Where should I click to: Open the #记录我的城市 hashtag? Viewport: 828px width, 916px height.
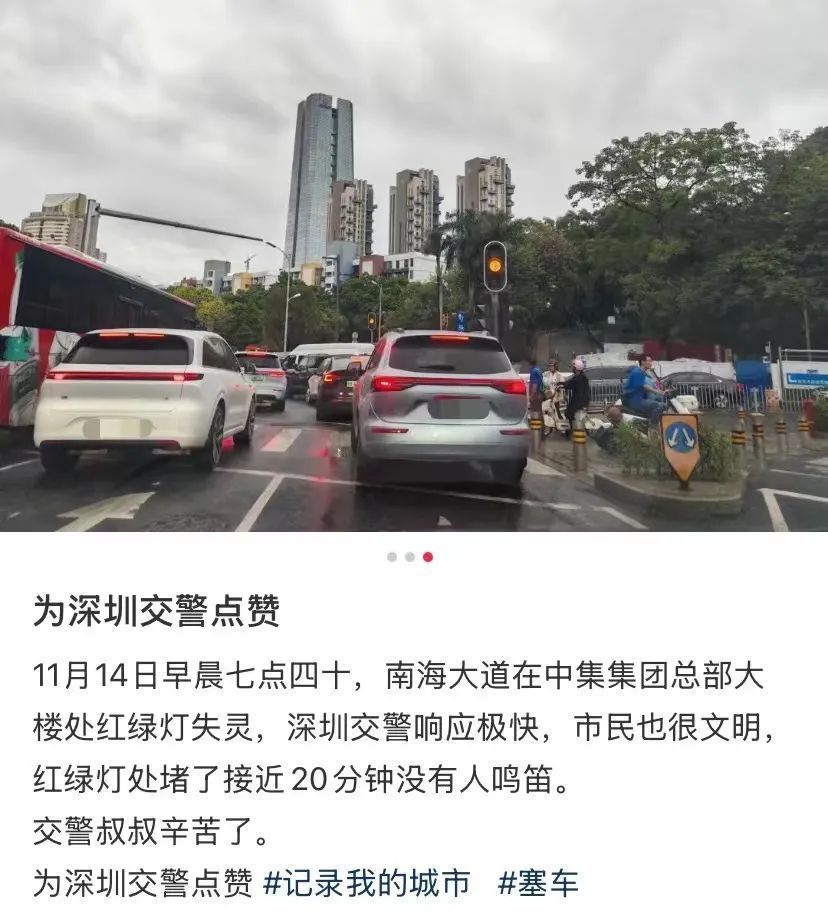click(x=366, y=884)
